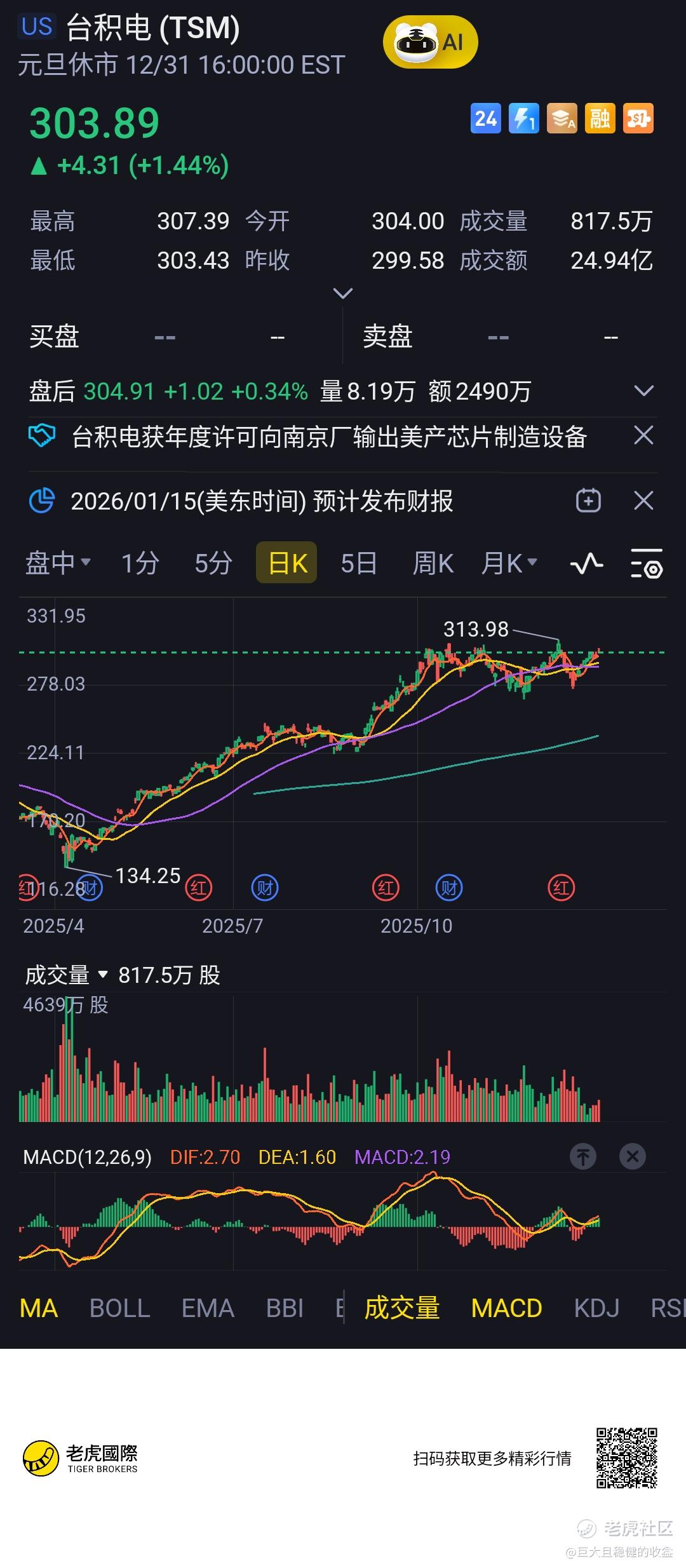The height and width of the screenshot is (1568, 686).
Task: Switch to the 5分 chart
Action: 213,563
